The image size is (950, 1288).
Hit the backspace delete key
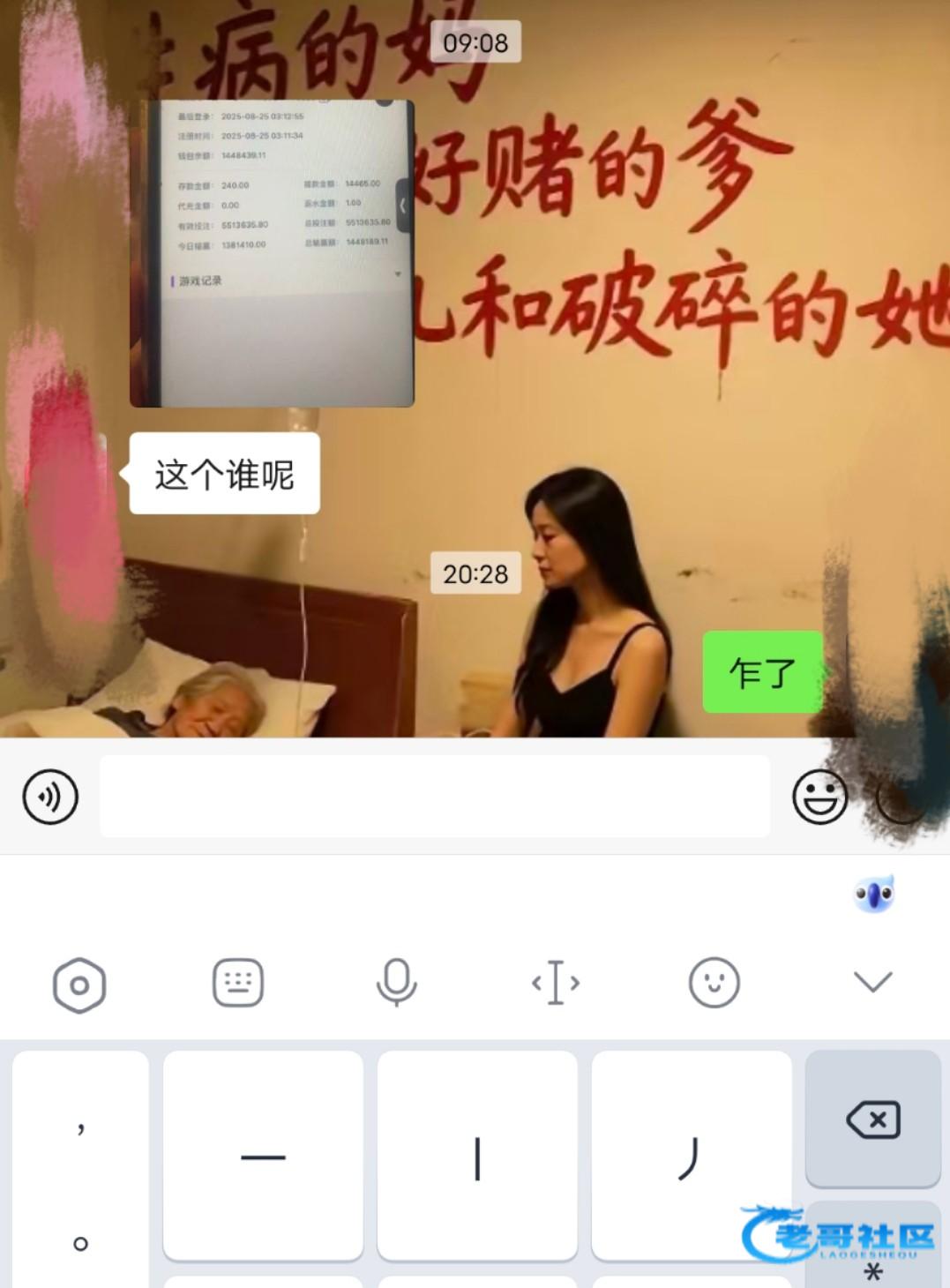tap(872, 1120)
